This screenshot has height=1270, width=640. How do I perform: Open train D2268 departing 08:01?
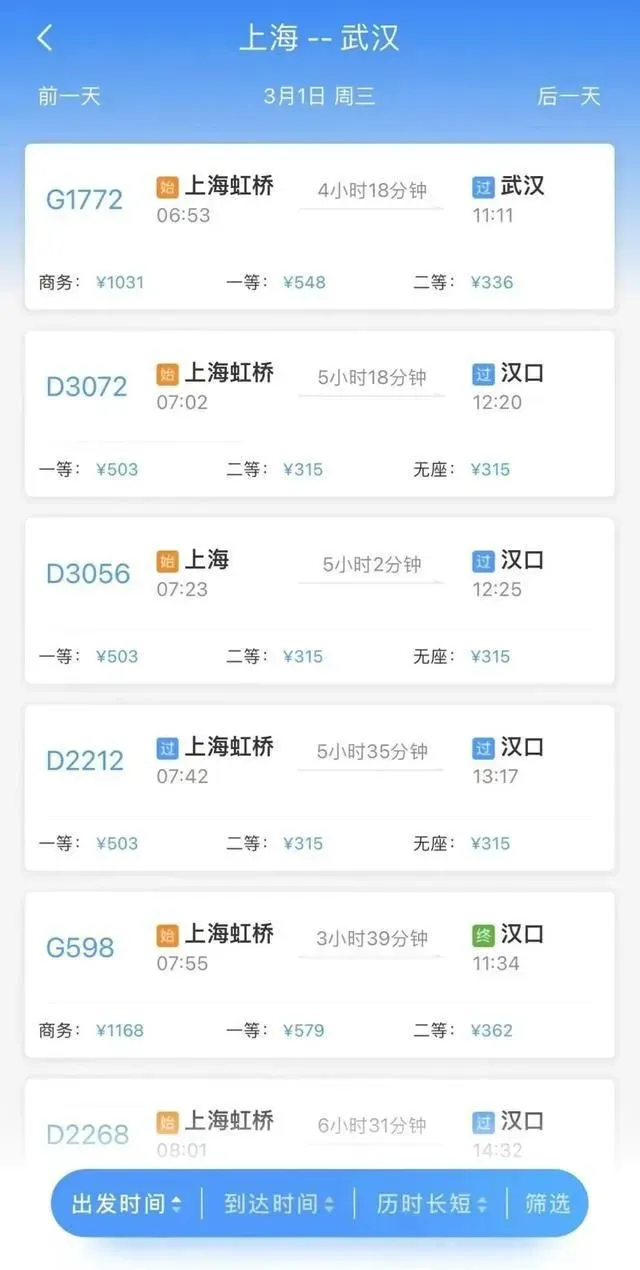[x=319, y=1125]
